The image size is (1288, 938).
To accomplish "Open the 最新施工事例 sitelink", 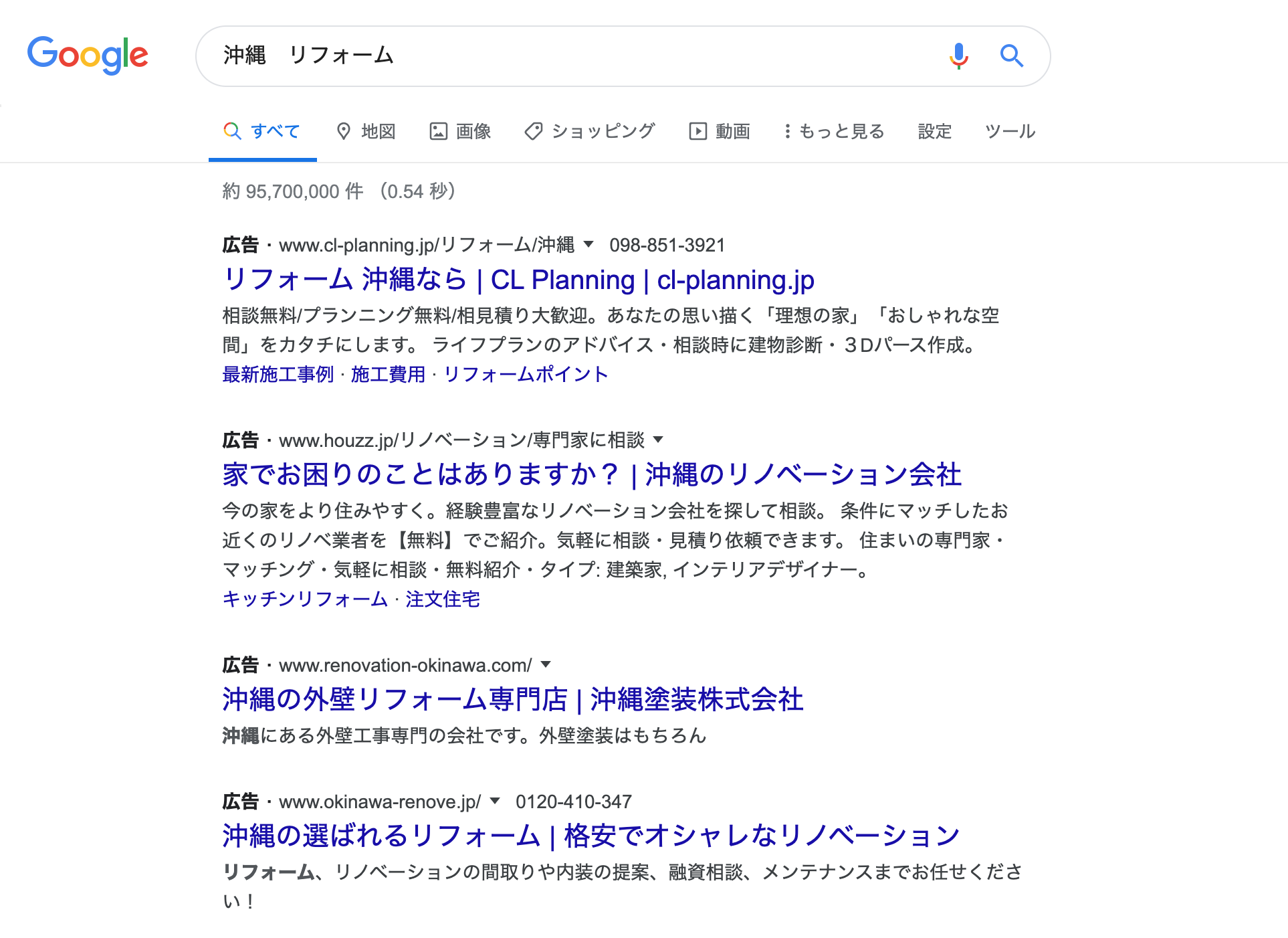I will point(278,374).
